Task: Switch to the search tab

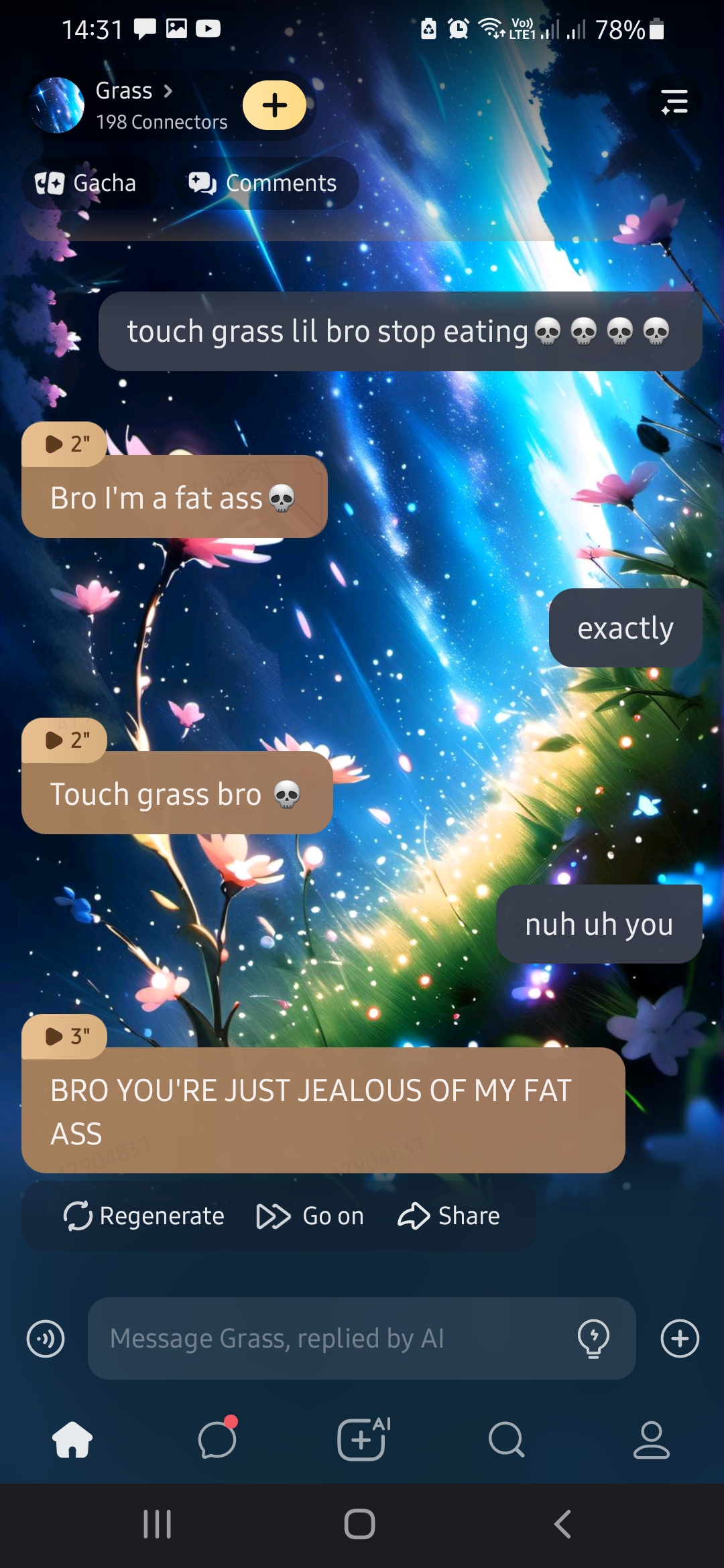Action: 507,1439
